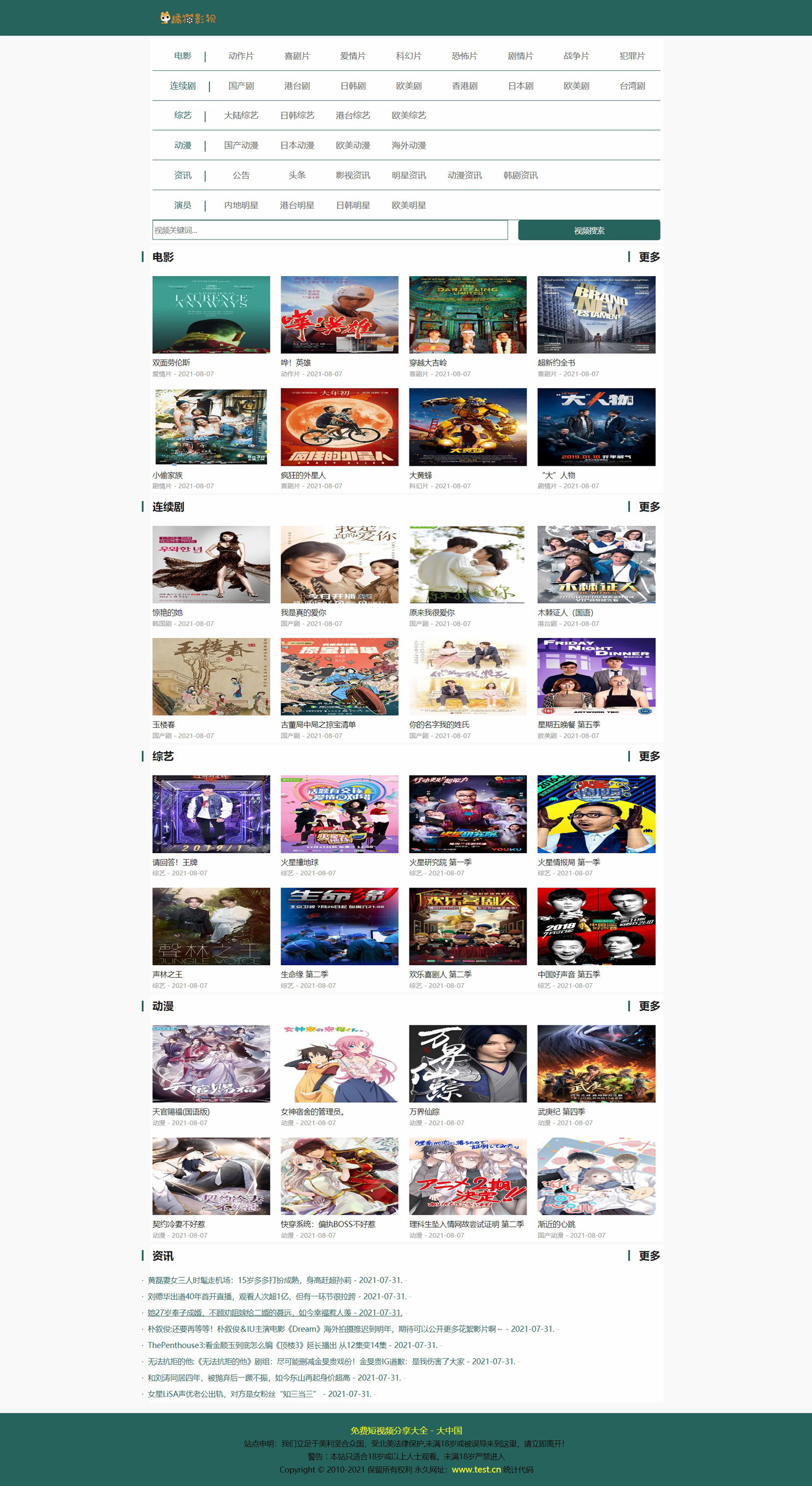
Task: View more in the 资讯 section
Action: (648, 1256)
